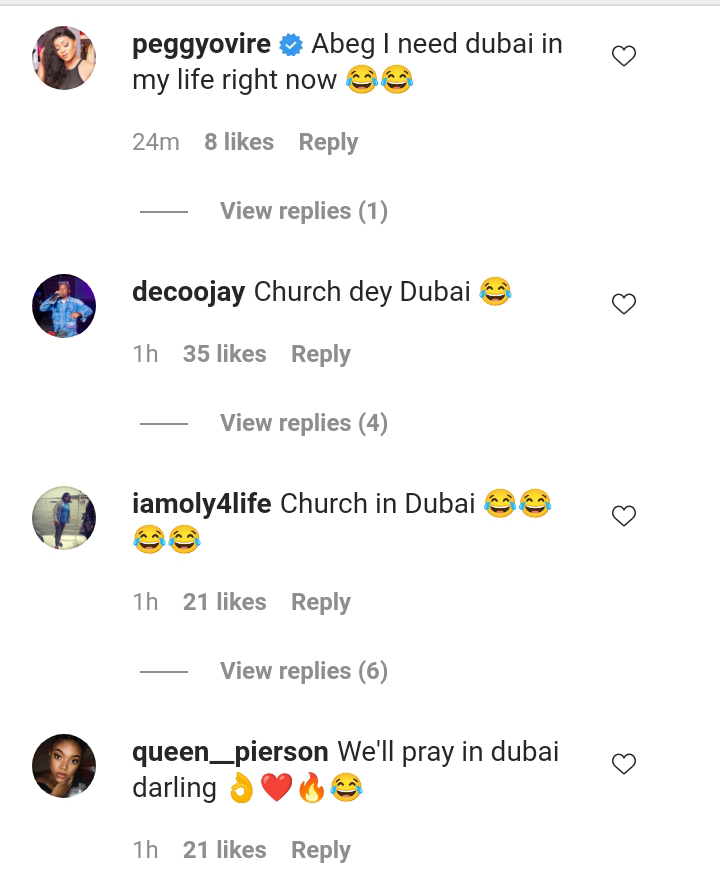Viewport: 720px width, 892px height.
Task: Expand View replies (6) under iamoly4life
Action: click(303, 671)
